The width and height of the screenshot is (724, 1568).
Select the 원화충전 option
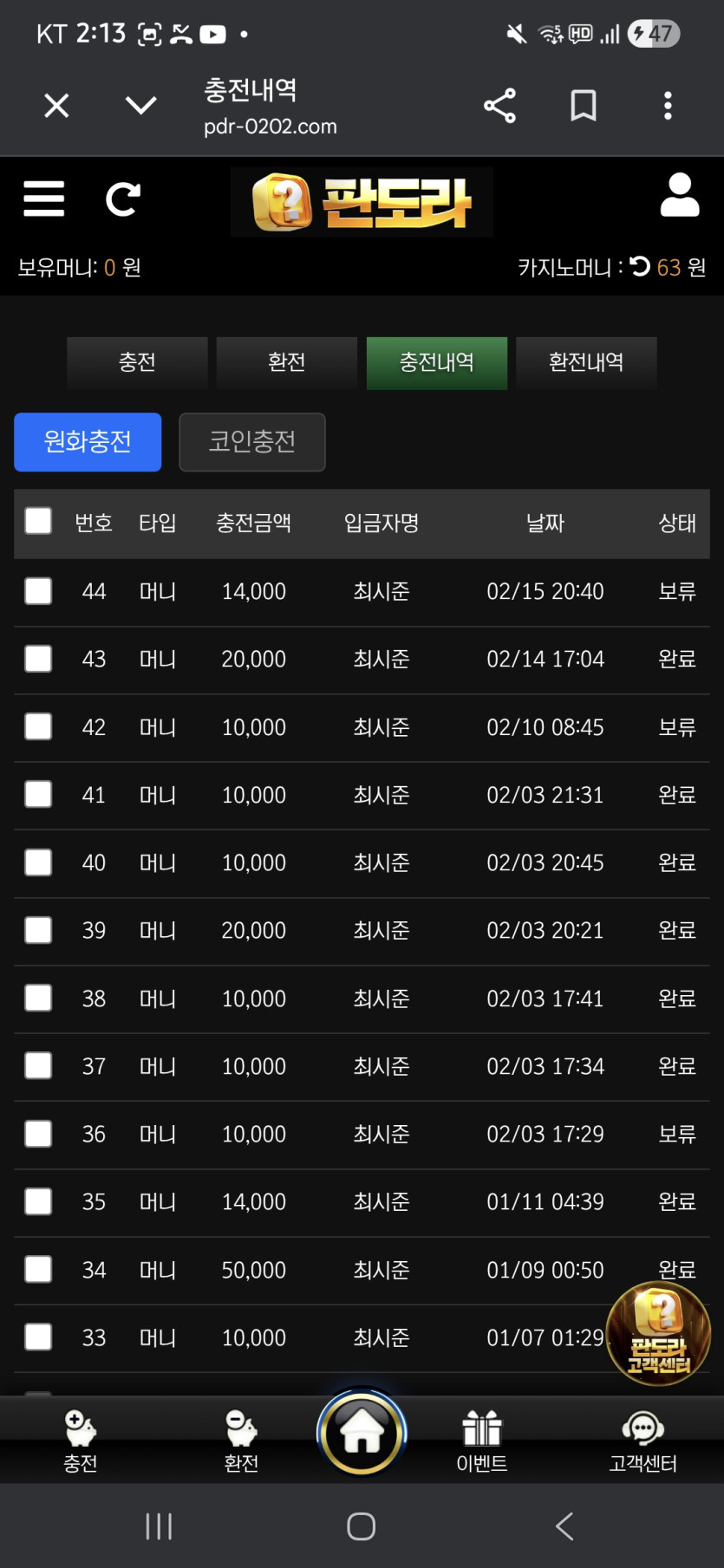(x=88, y=442)
